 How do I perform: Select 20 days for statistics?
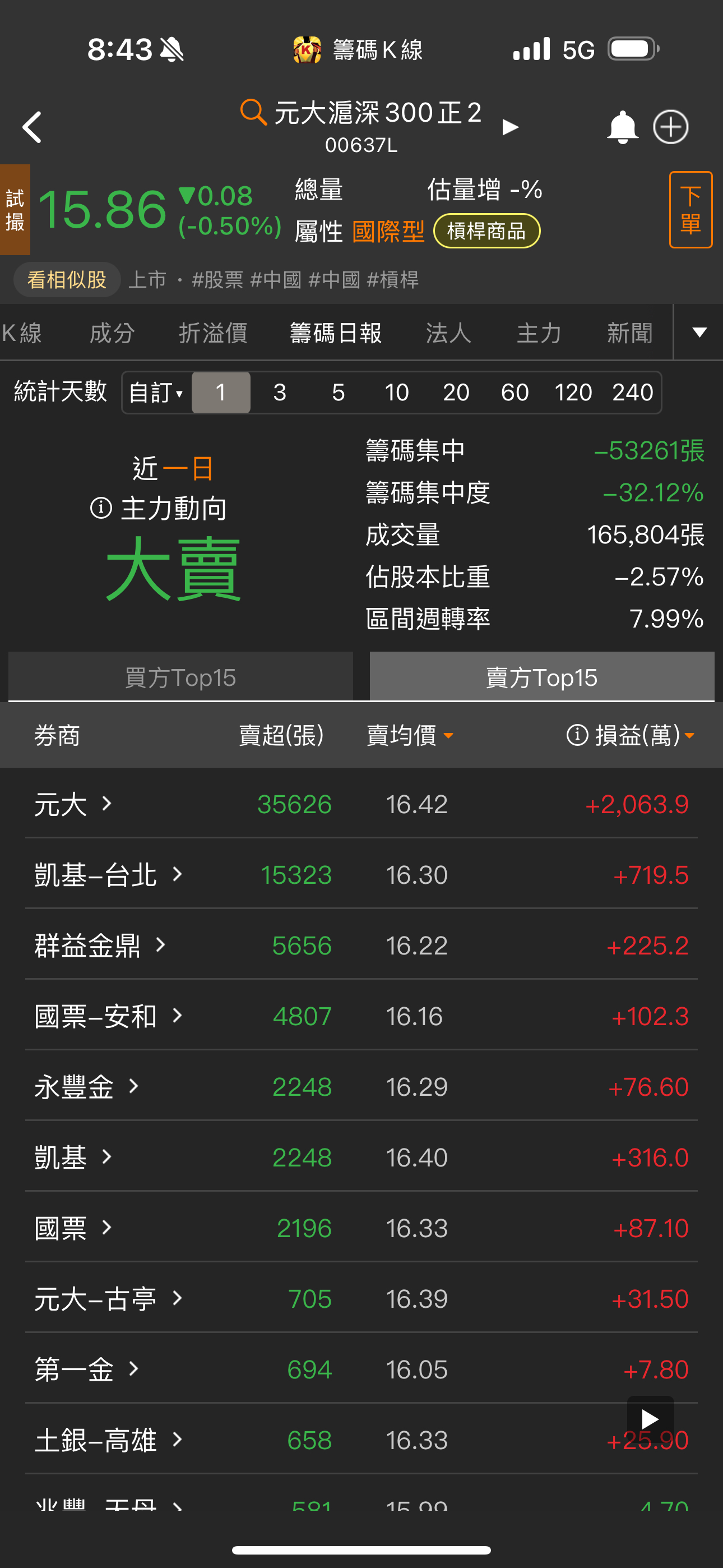[x=456, y=393]
